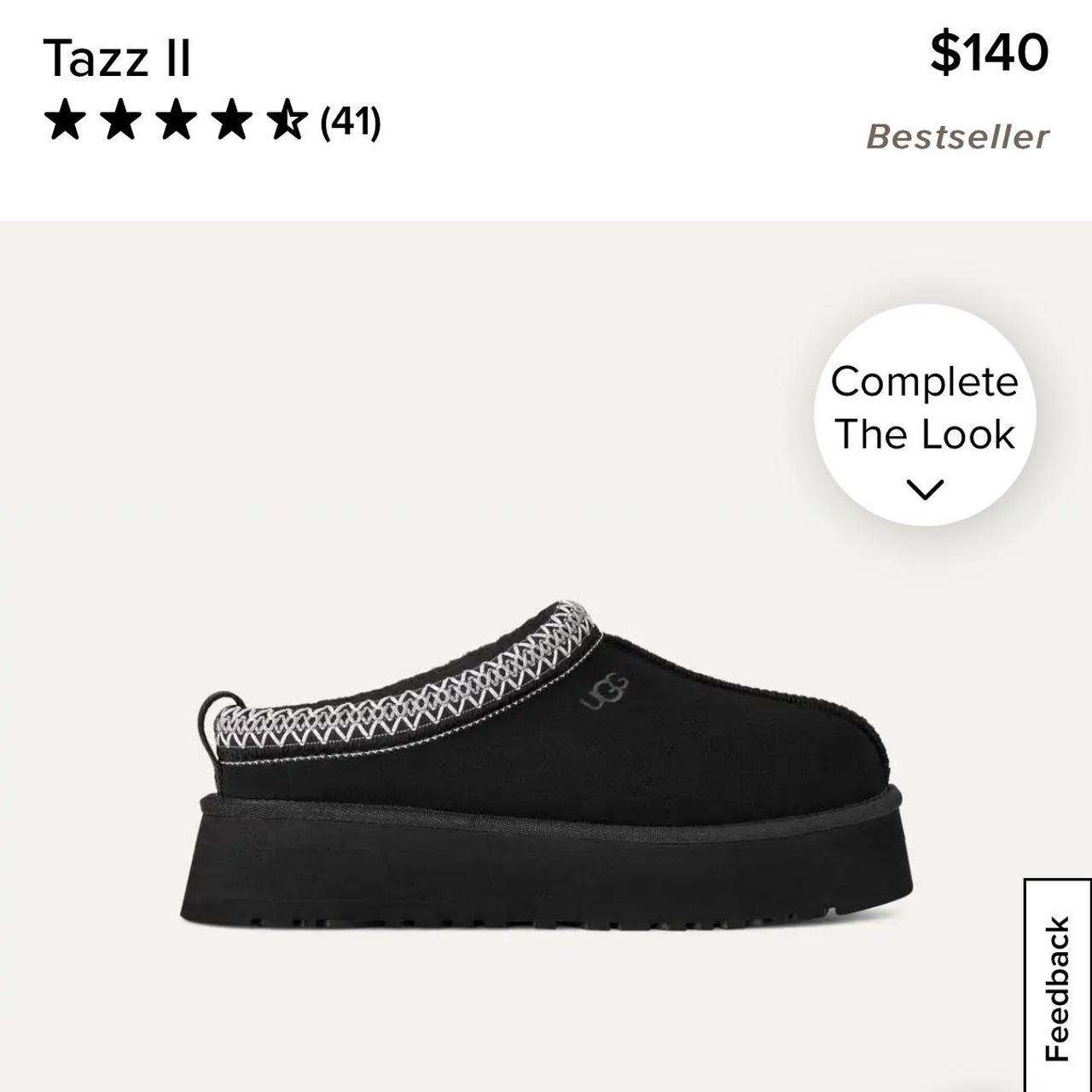The width and height of the screenshot is (1092, 1092).
Task: Open the 41 reviews star rating
Action: (x=212, y=121)
